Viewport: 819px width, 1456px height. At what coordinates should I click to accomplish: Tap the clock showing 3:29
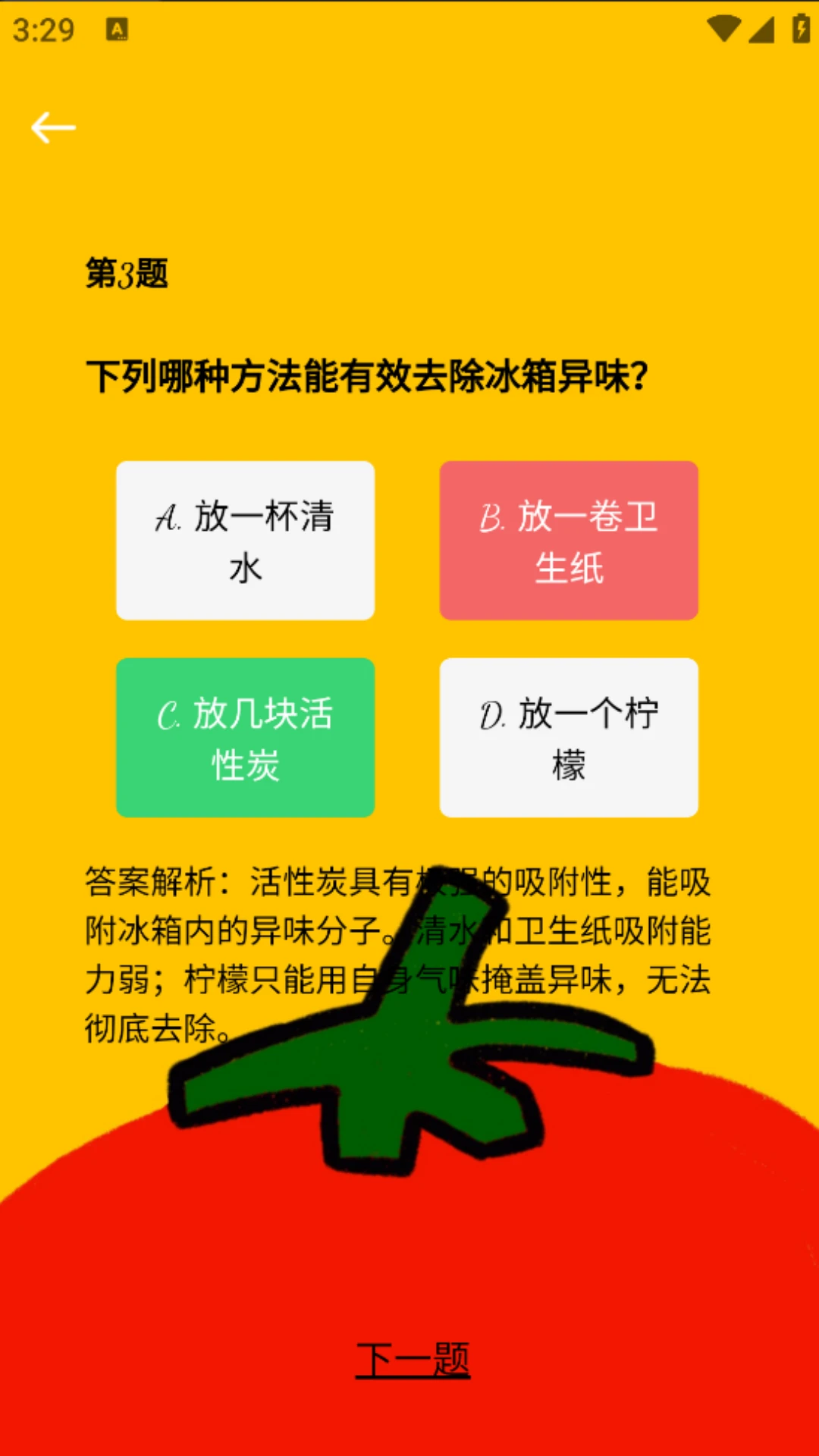point(42,30)
